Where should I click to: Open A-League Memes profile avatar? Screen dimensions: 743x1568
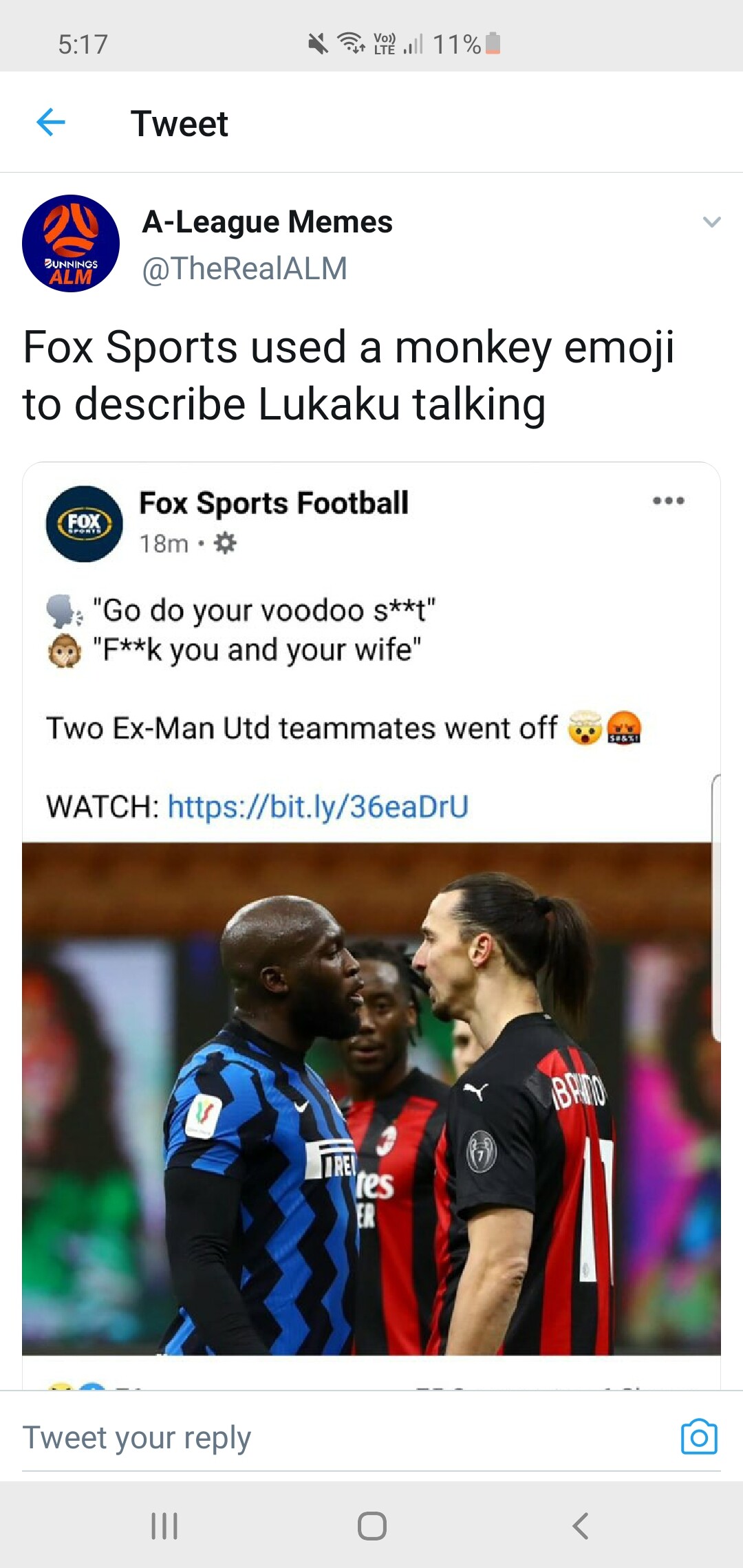[x=71, y=243]
